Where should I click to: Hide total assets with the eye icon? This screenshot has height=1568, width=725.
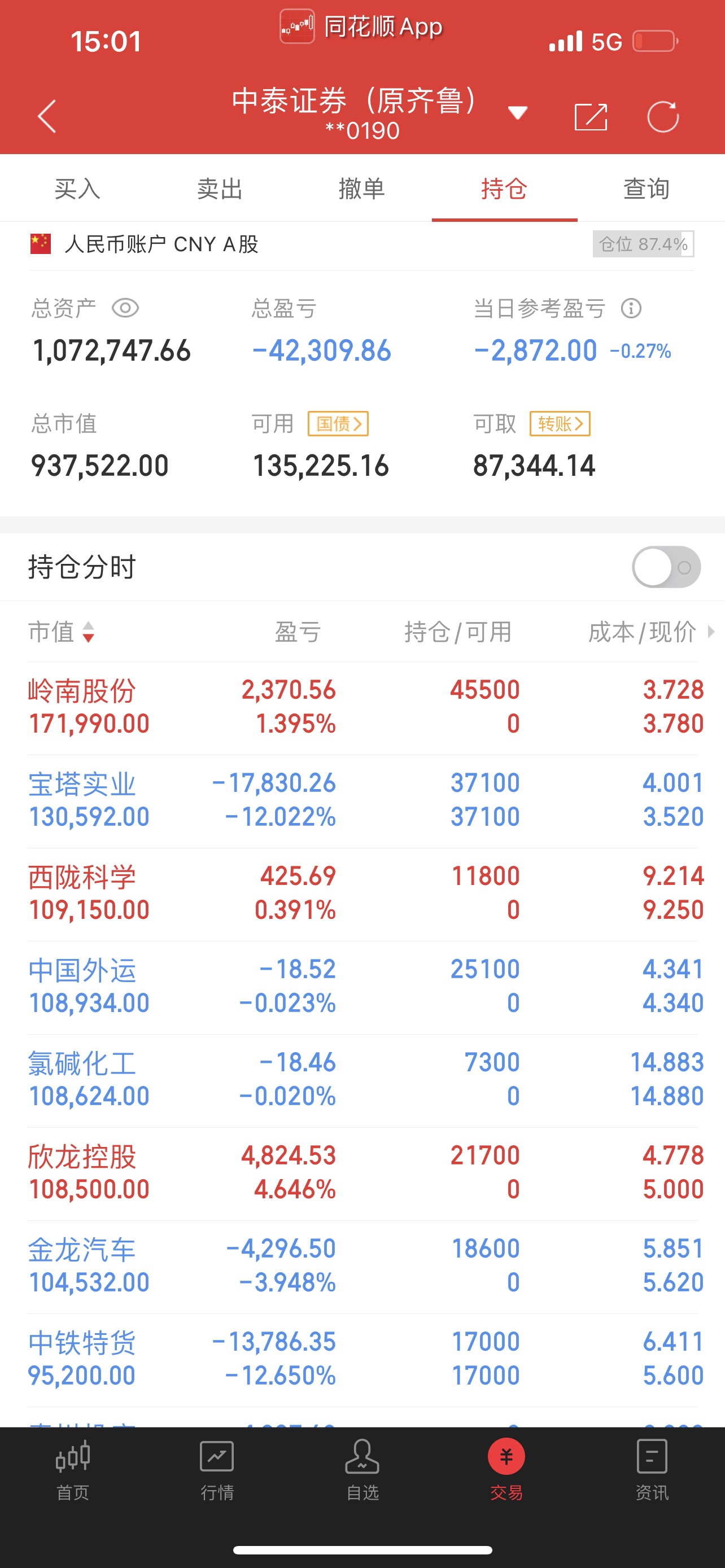click(x=125, y=308)
